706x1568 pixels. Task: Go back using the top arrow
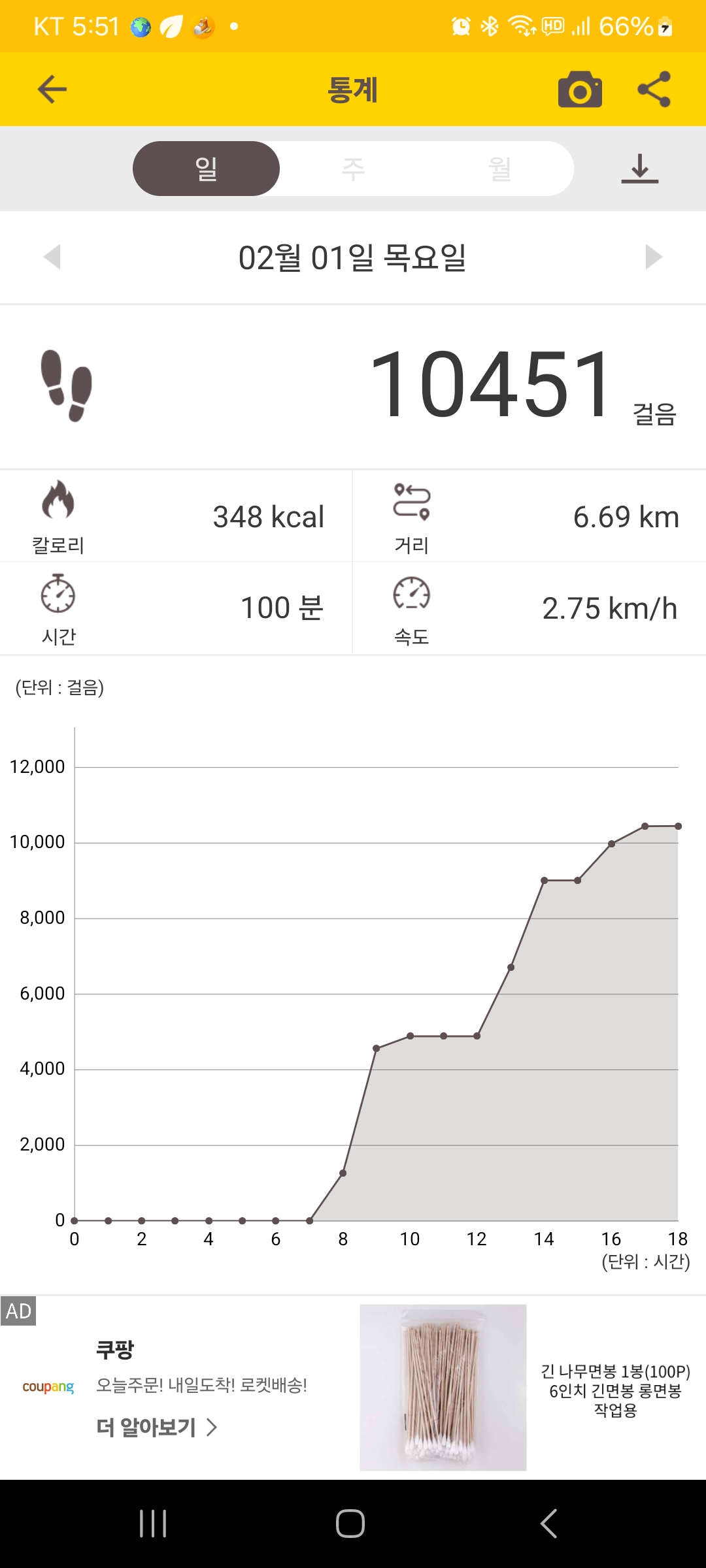pyautogui.click(x=52, y=90)
